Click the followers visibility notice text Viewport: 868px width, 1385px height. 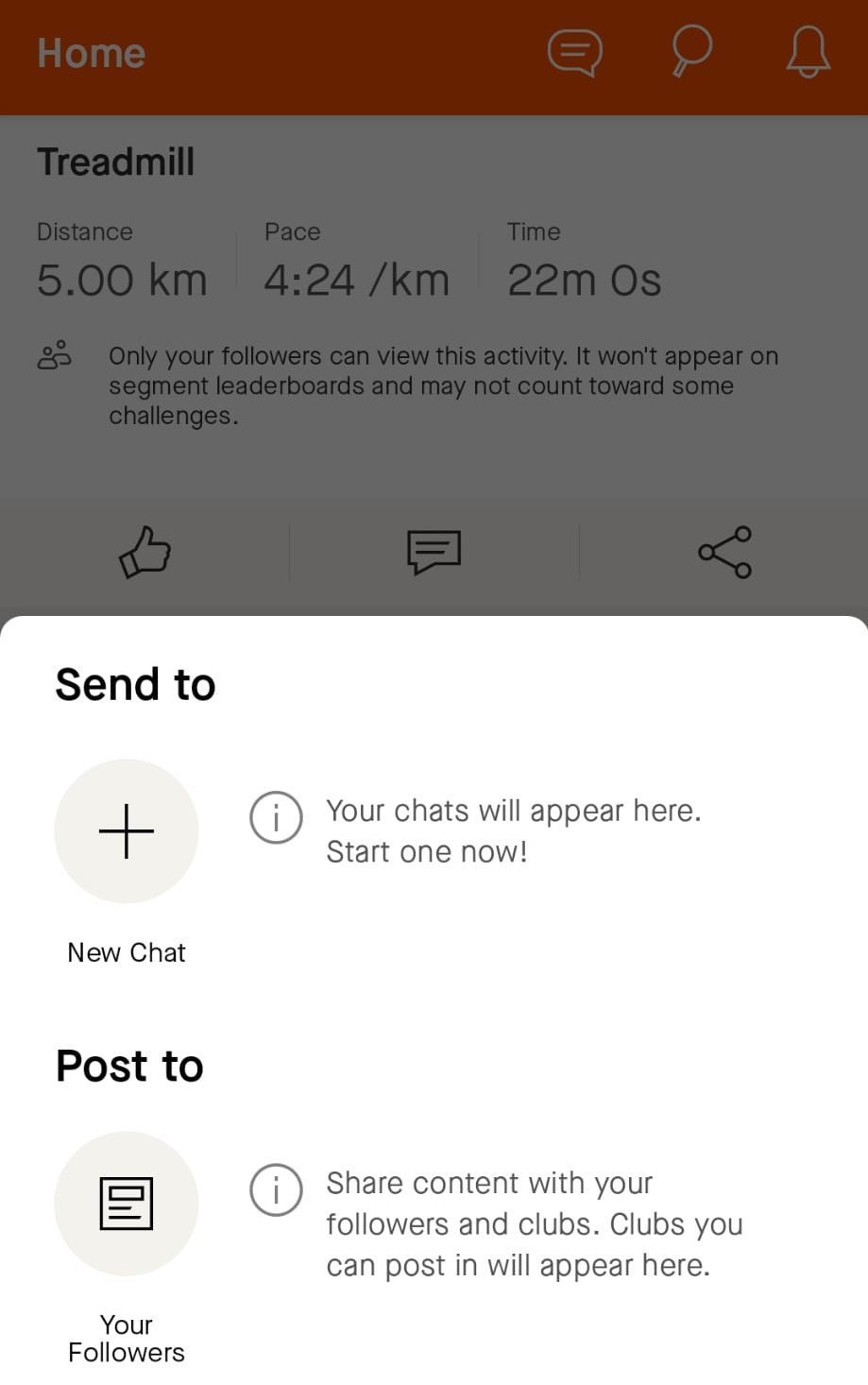444,385
